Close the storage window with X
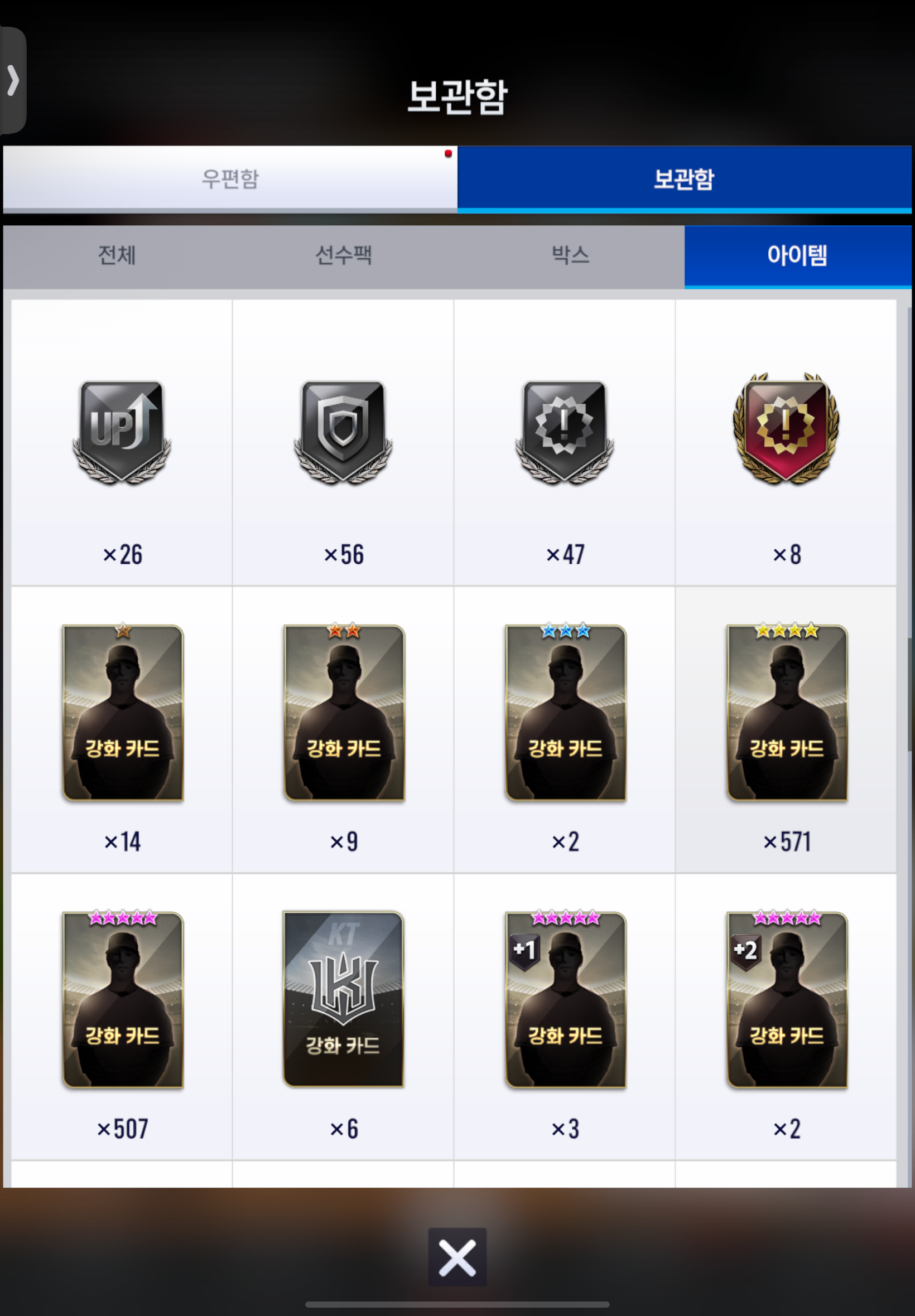 [x=457, y=1257]
